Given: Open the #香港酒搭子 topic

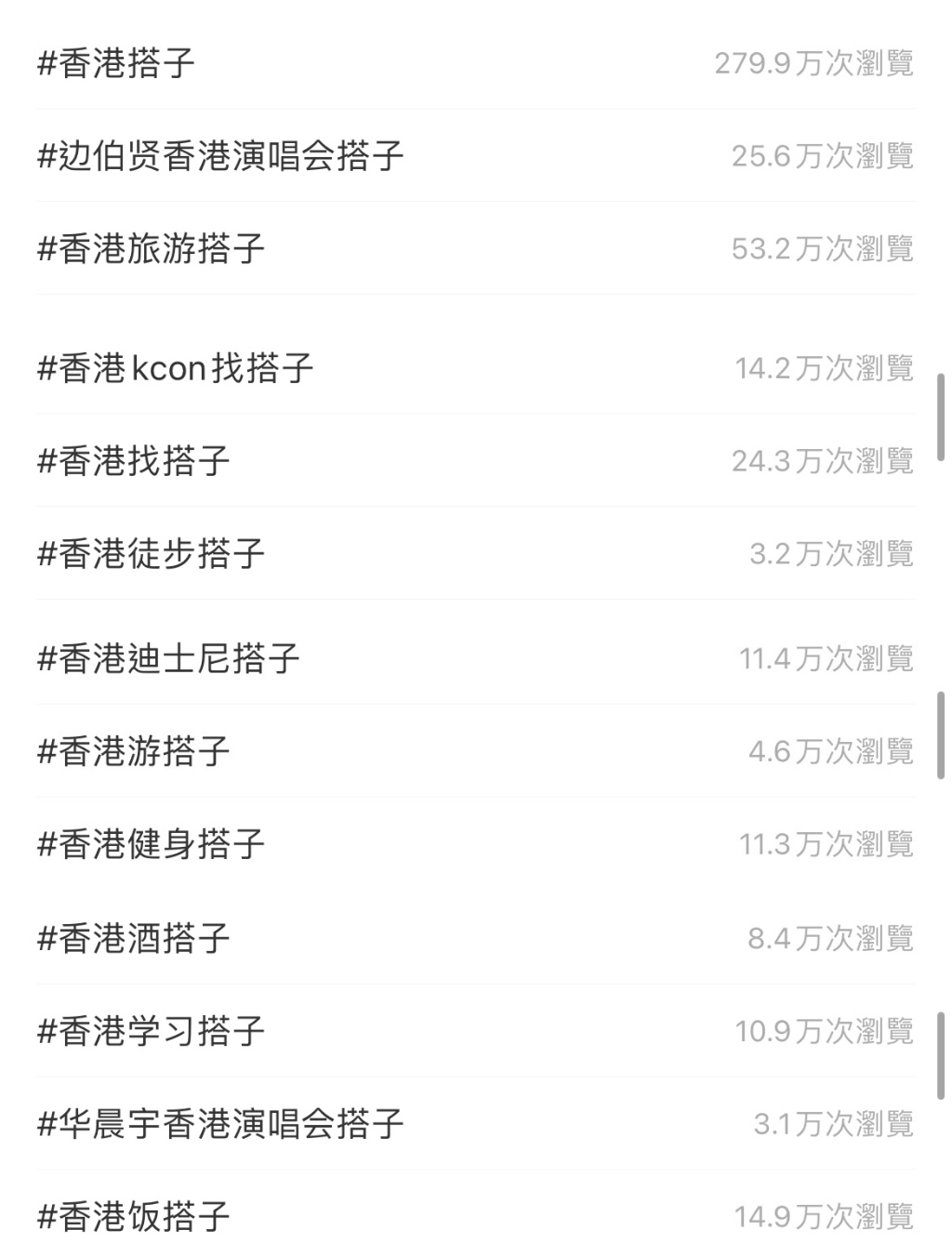Looking at the screenshot, I should [133, 938].
